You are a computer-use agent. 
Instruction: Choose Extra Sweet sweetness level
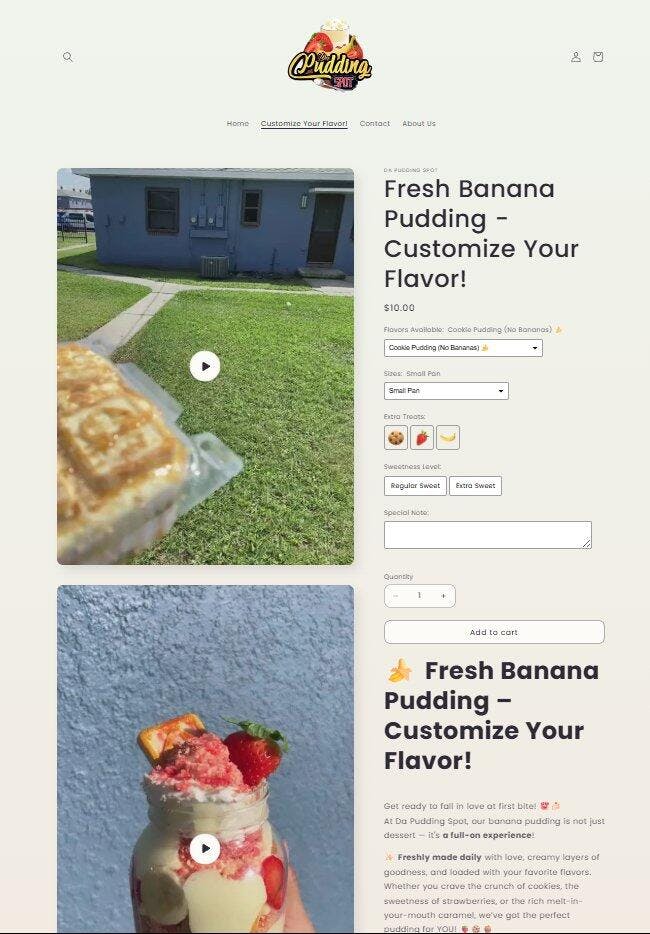[x=475, y=486]
